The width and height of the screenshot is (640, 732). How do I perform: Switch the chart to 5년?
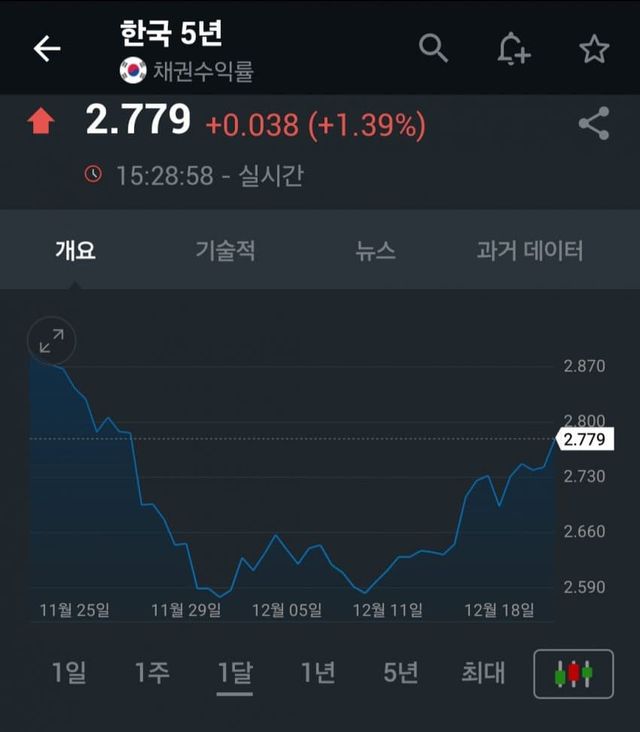pos(400,673)
